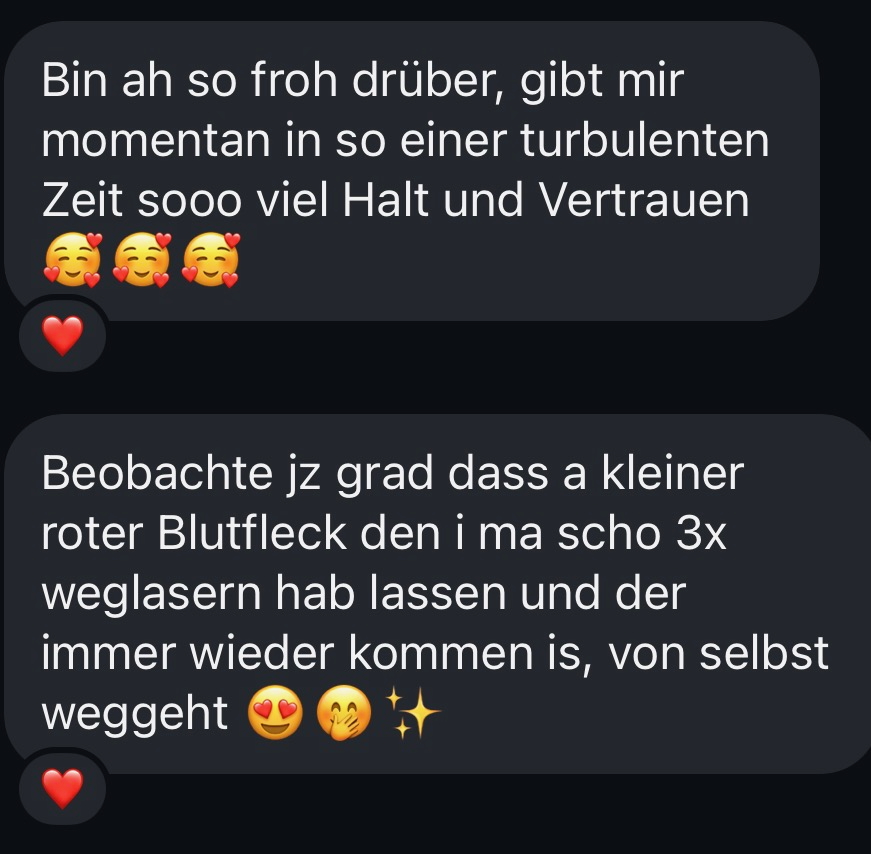Tap heart reaction below the "Blutfleck" message
The width and height of the screenshot is (871, 854).
point(63,789)
